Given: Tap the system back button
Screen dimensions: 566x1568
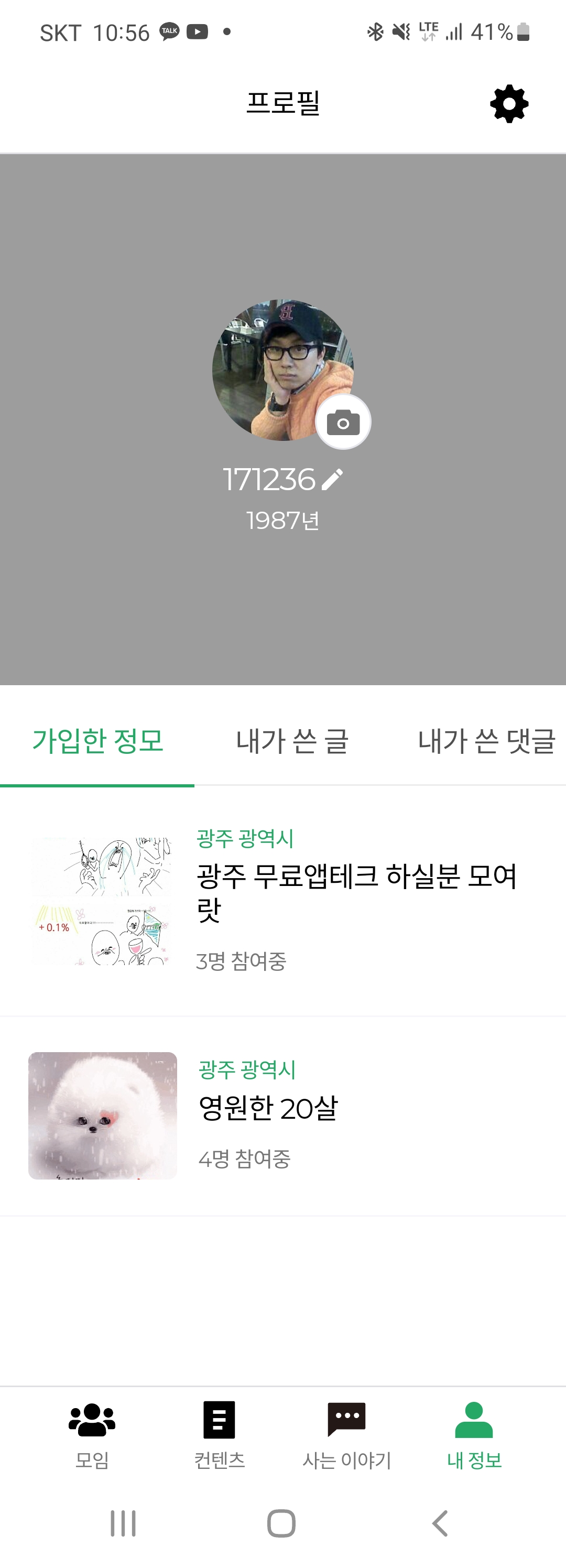Looking at the screenshot, I should [x=440, y=1523].
